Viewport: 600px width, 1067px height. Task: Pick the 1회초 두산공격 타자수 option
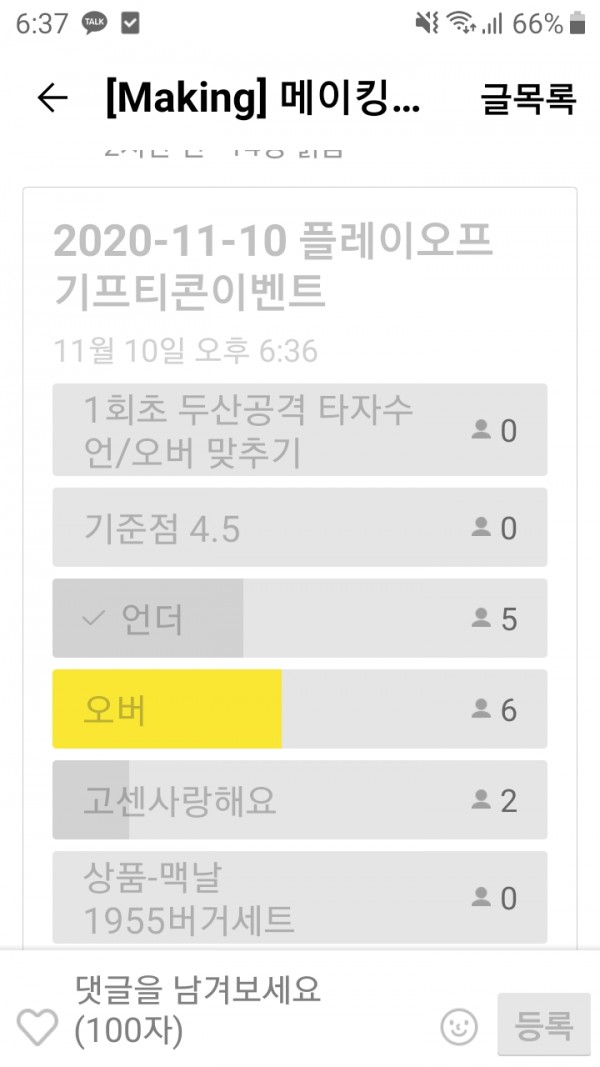pyautogui.click(x=299, y=430)
